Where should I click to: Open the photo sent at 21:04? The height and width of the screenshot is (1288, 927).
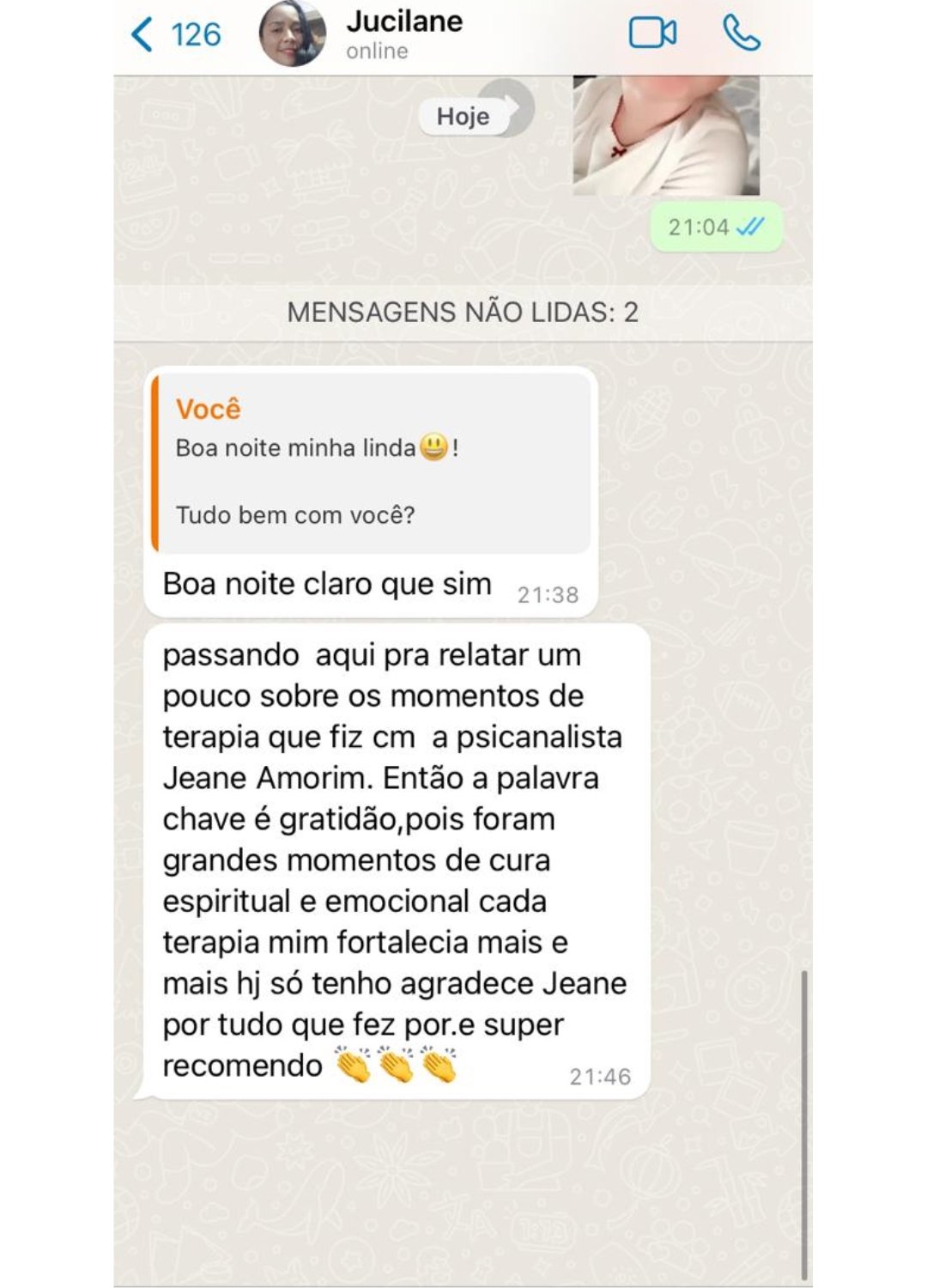point(666,135)
